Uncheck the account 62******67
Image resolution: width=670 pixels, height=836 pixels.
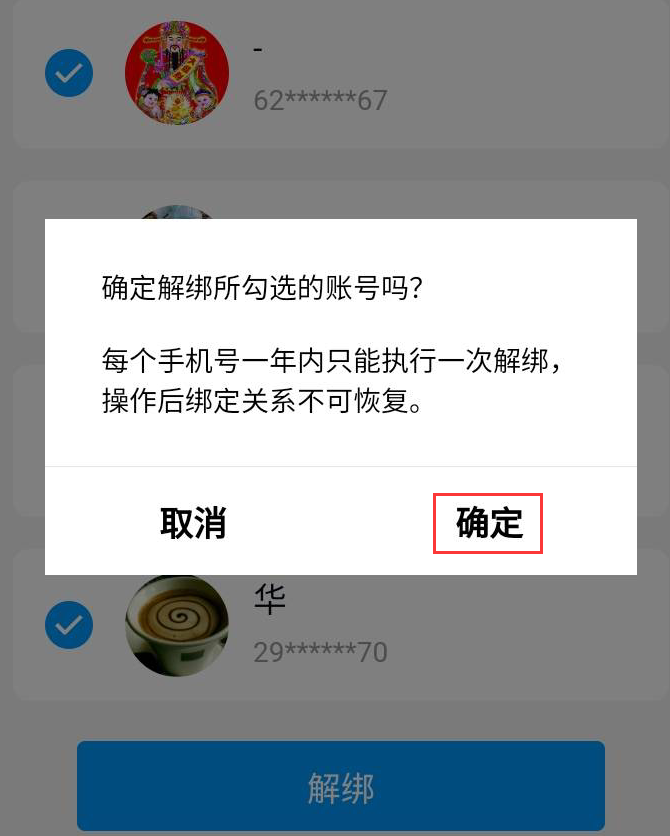[69, 73]
